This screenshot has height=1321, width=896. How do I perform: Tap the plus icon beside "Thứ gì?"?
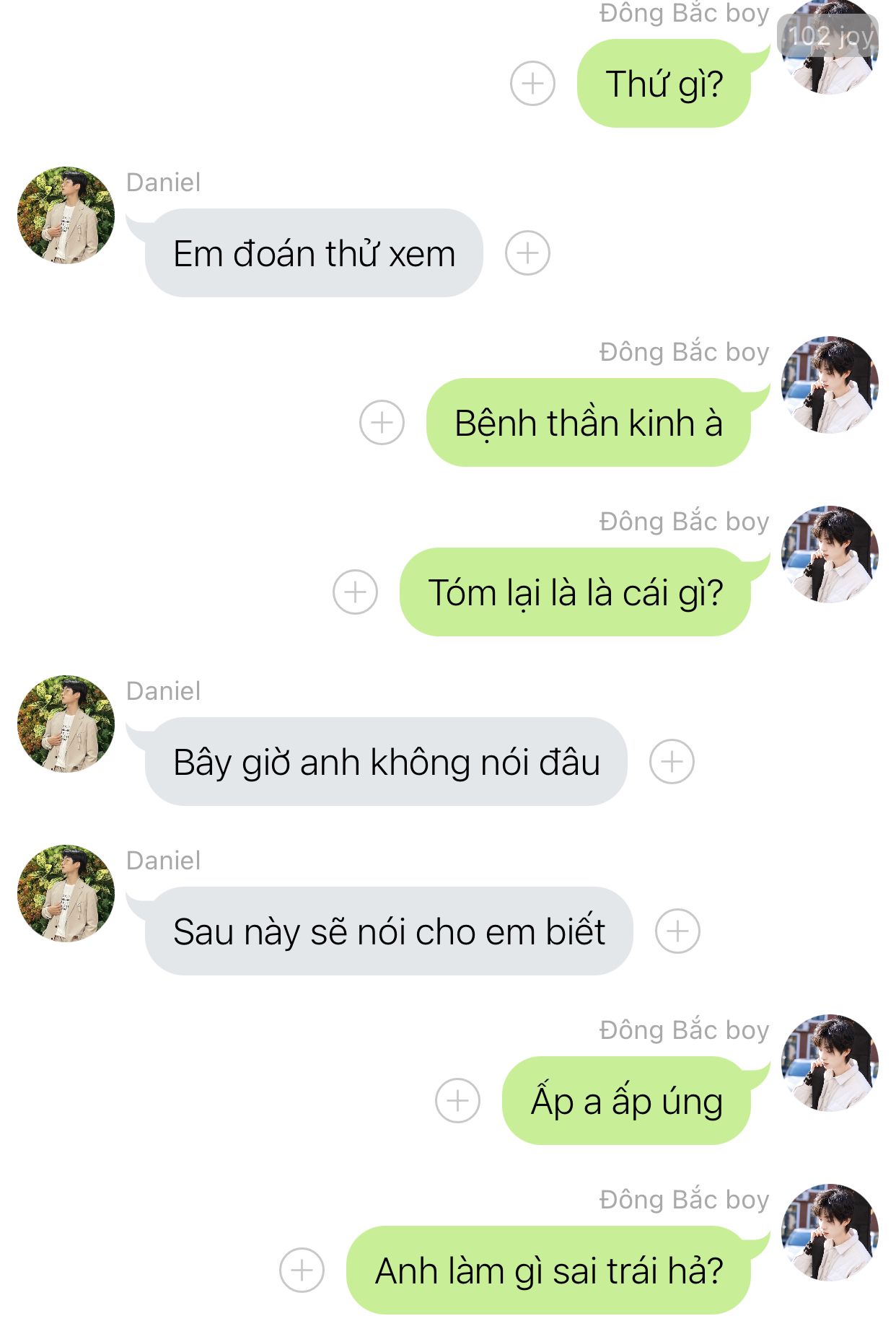click(x=532, y=84)
